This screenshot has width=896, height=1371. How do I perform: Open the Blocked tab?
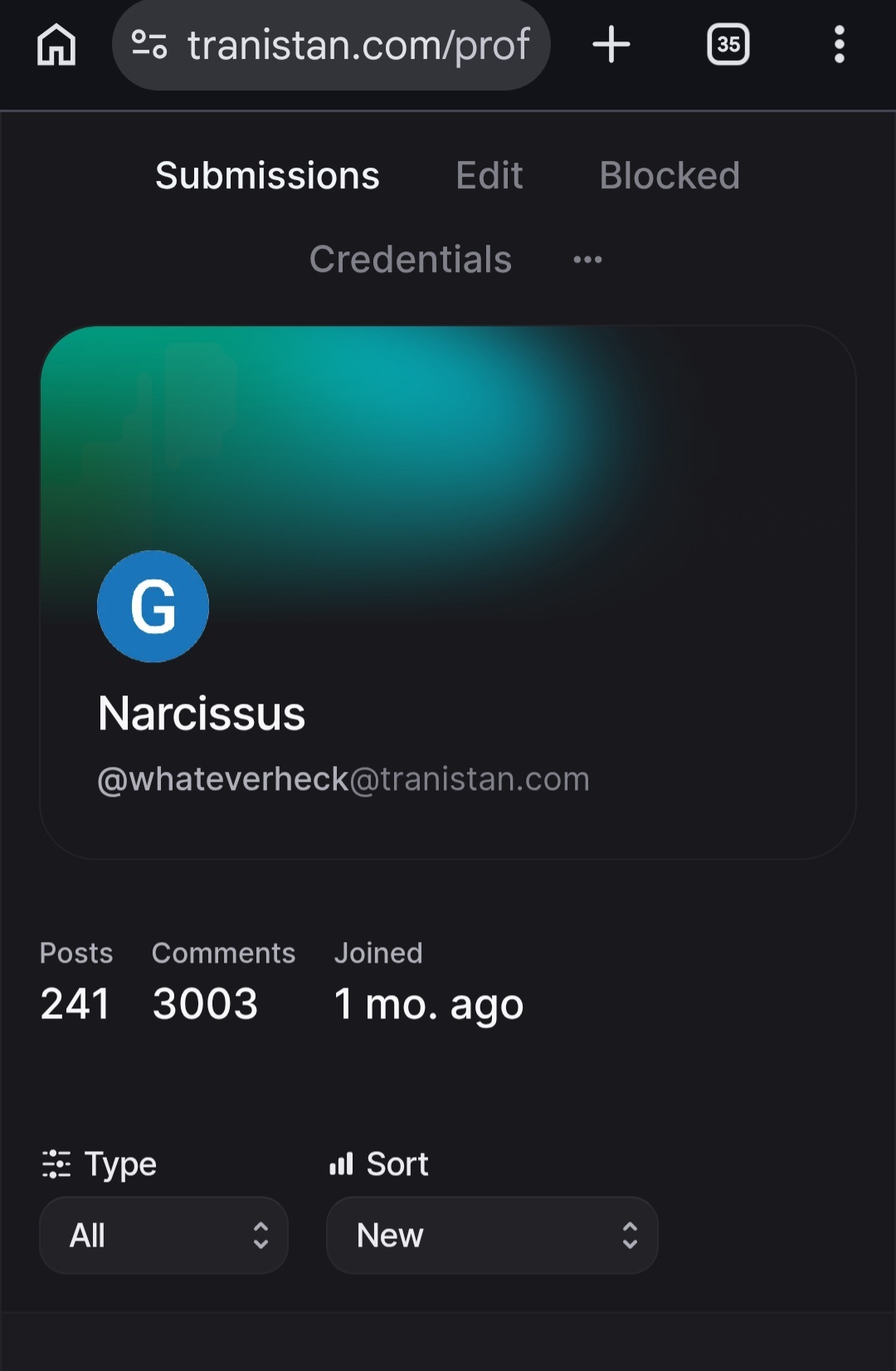pyautogui.click(x=670, y=176)
